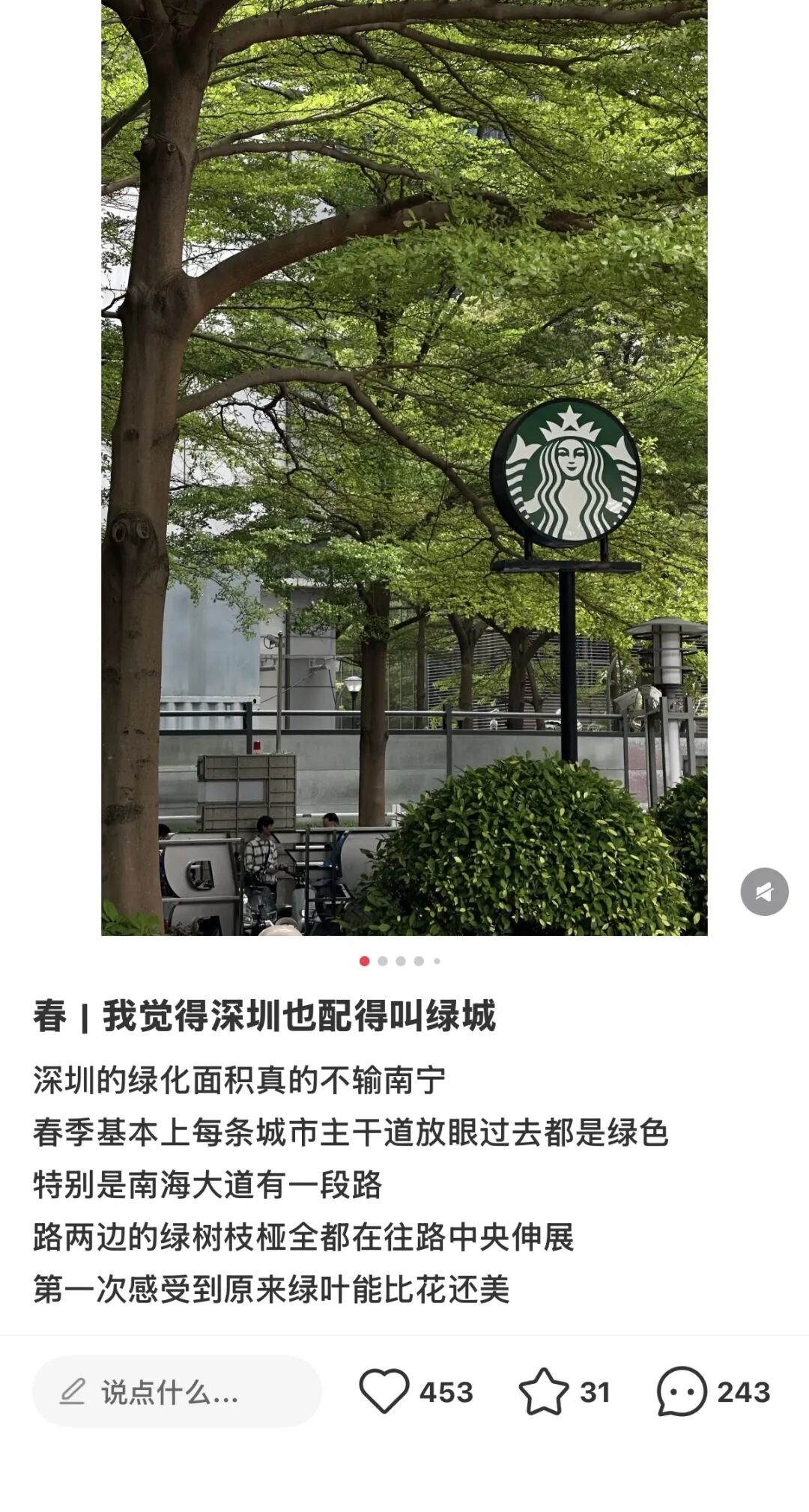The image size is (809, 1512).
Task: Like this post with the heart icon
Action: (x=384, y=1391)
